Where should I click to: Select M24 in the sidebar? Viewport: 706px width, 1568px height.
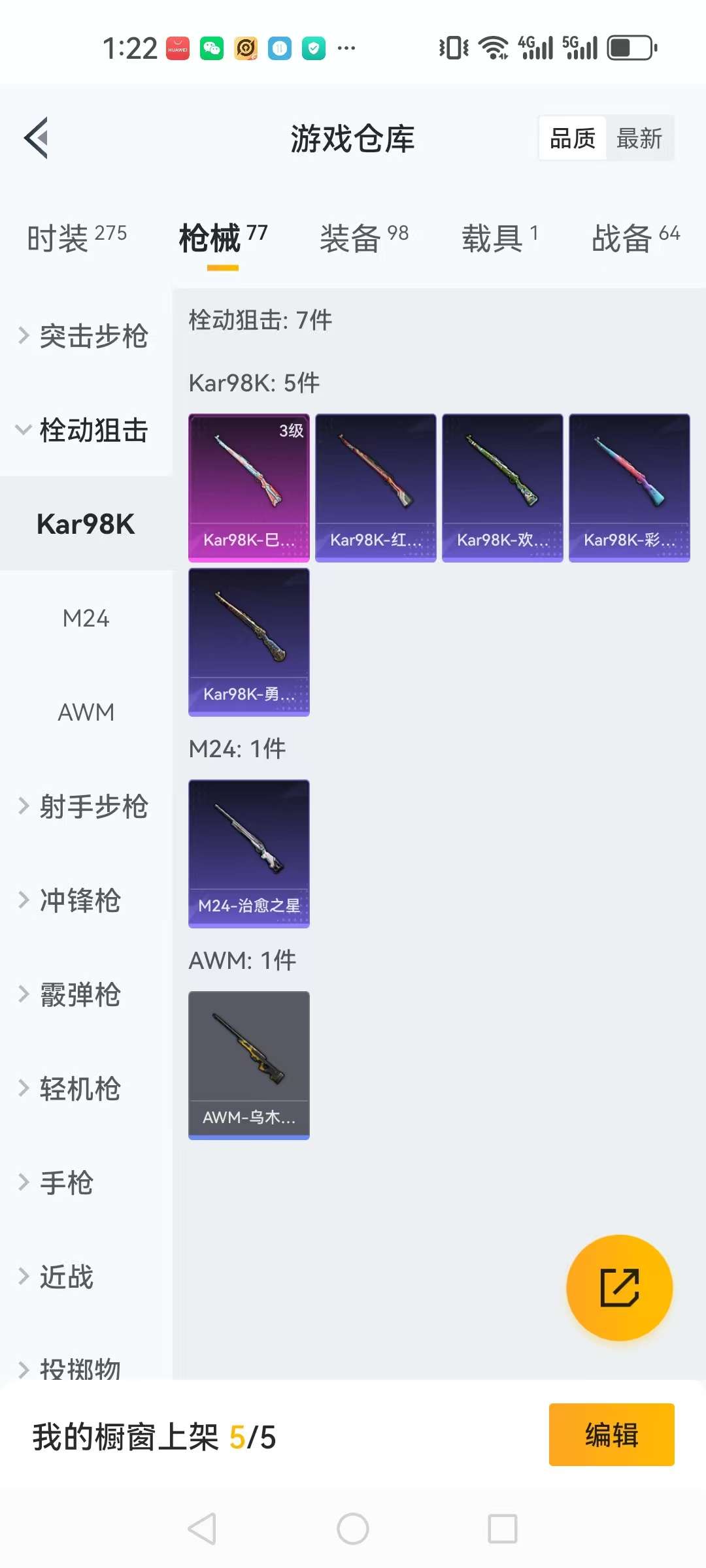86,618
